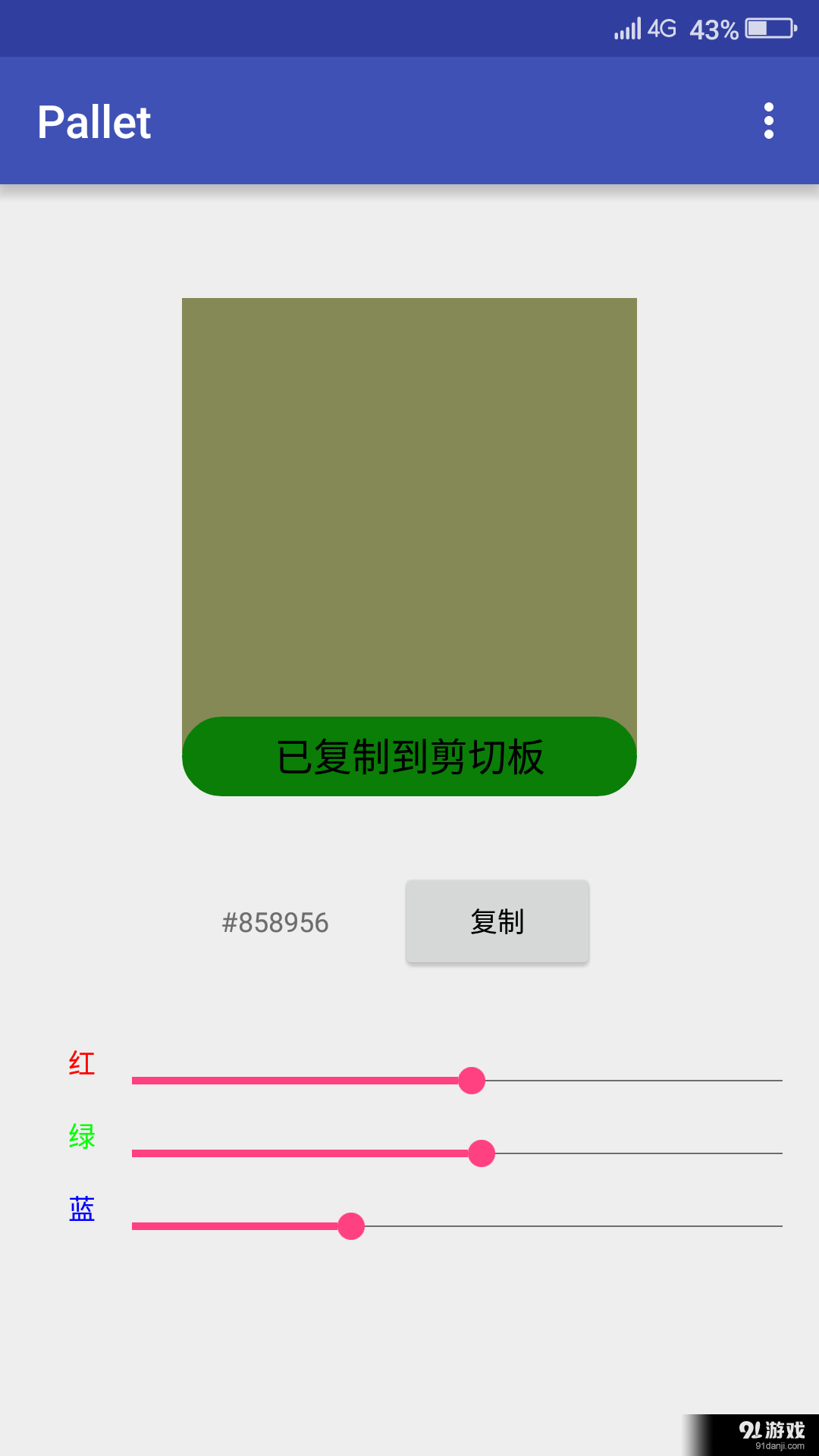This screenshot has height=1456, width=819.
Task: Tap the blue (蓝) slider track
Action: coord(457,1226)
